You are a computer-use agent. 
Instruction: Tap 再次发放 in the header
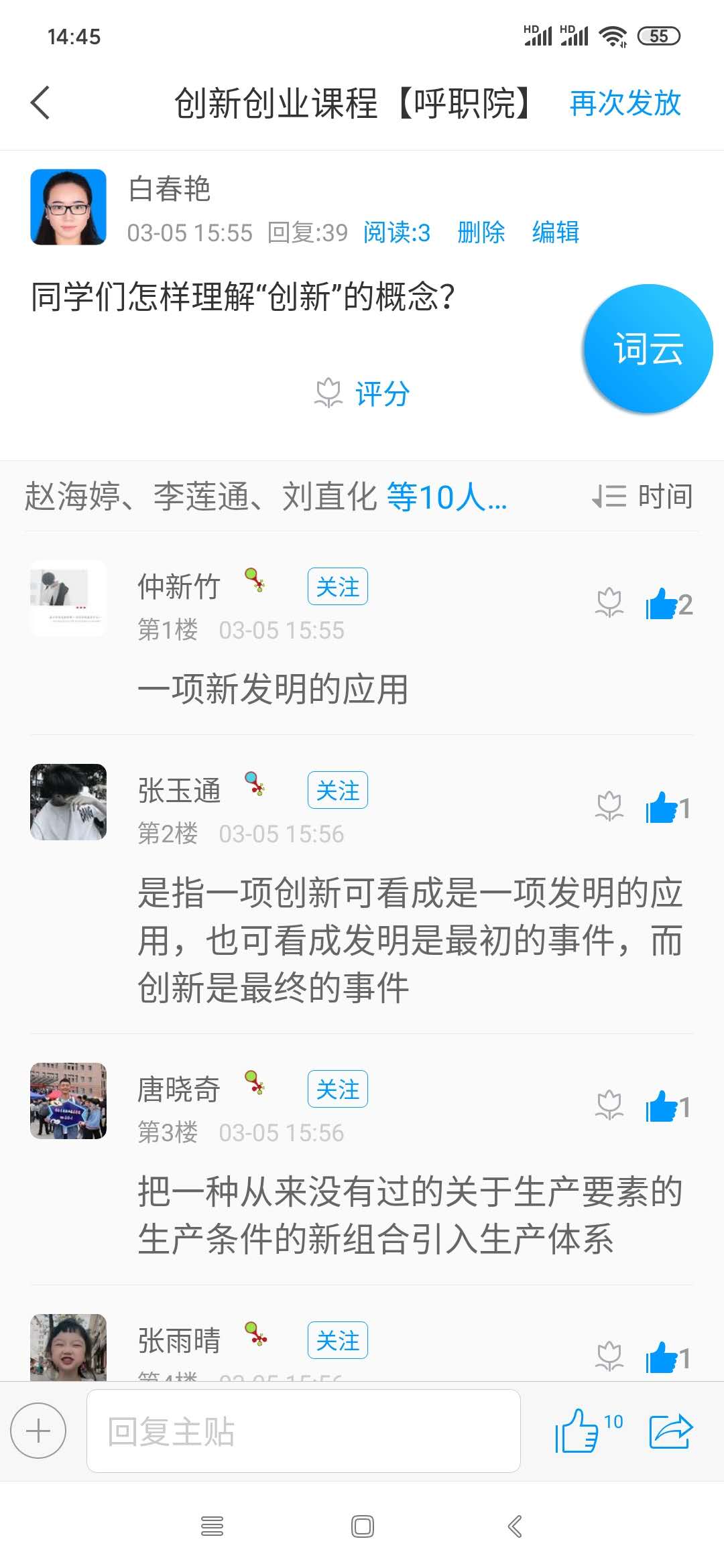pos(625,103)
